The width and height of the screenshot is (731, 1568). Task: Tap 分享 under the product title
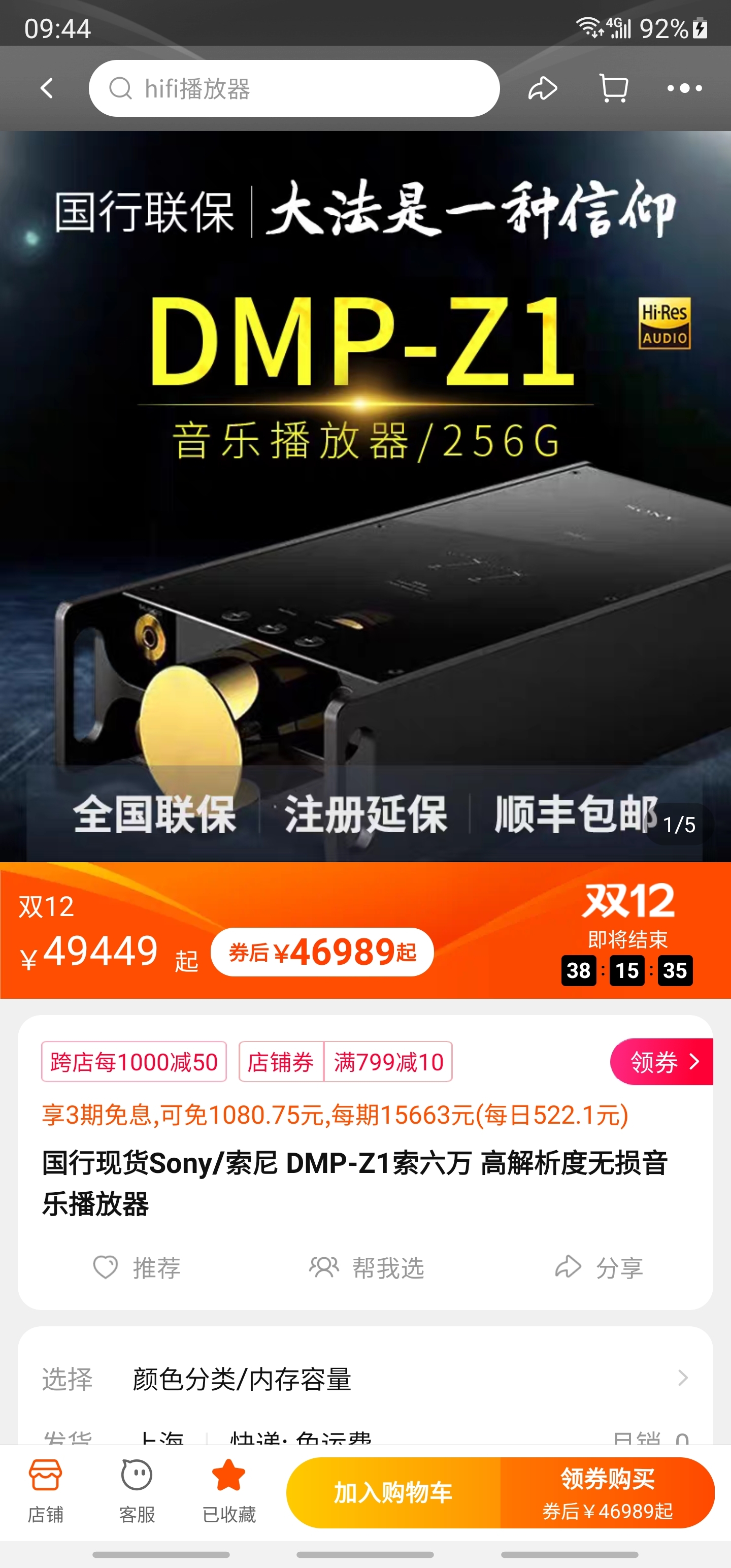pyautogui.click(x=599, y=1268)
